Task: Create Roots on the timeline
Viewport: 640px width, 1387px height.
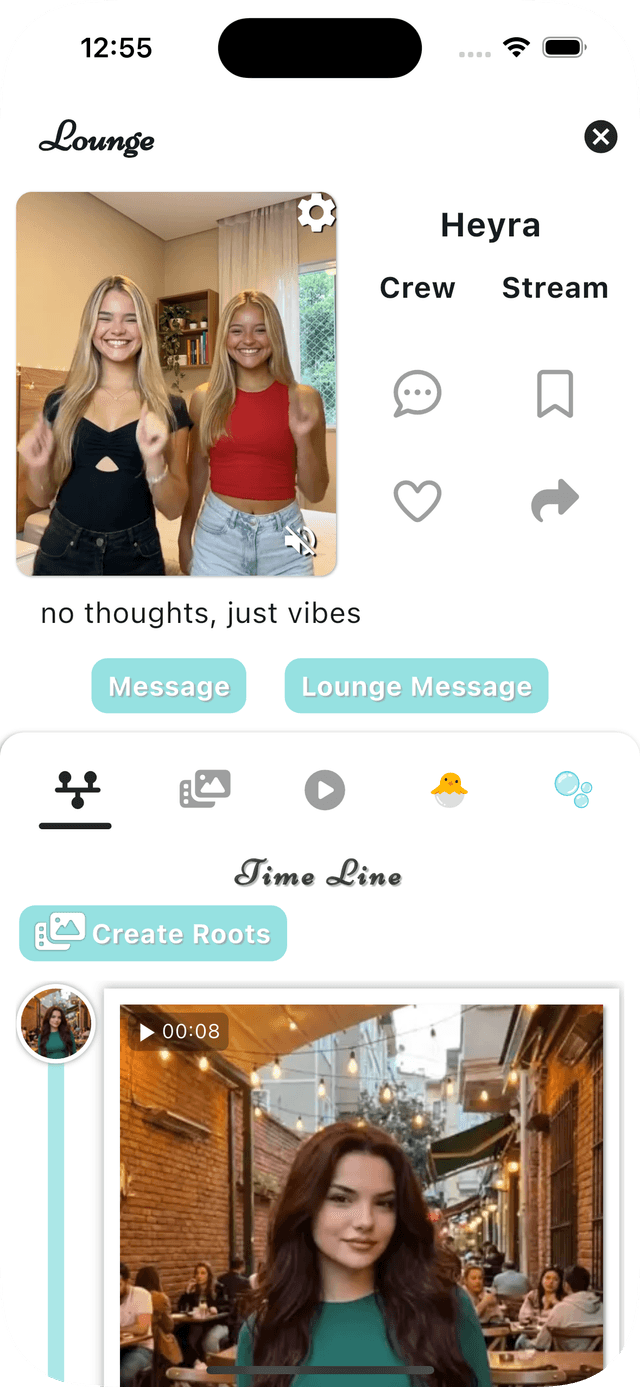Action: (x=153, y=934)
